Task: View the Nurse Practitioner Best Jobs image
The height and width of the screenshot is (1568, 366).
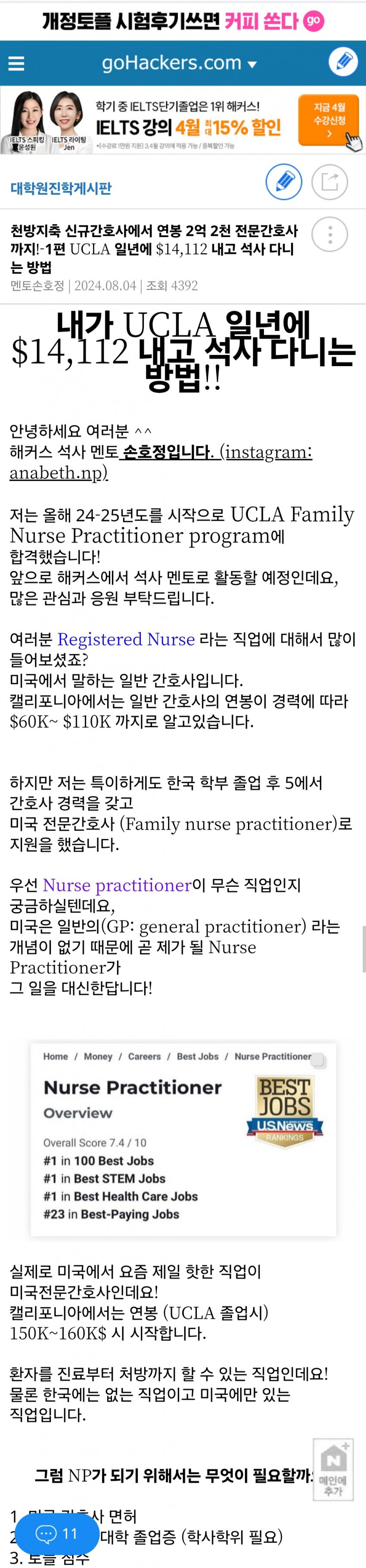Action: (183, 1138)
